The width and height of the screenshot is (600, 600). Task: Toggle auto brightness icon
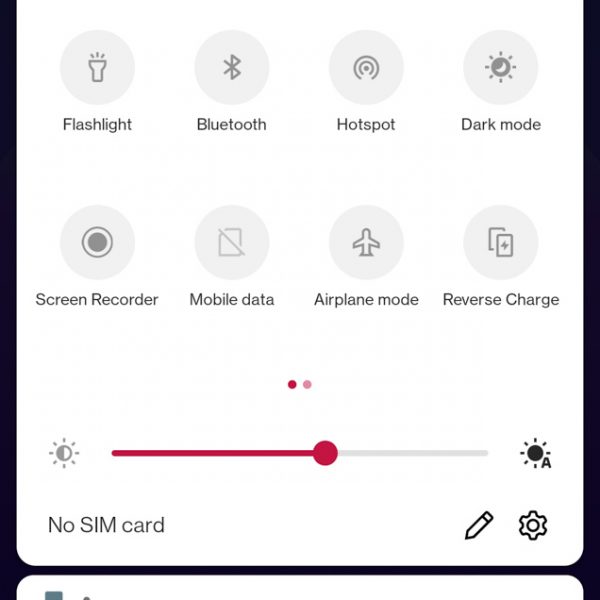(x=536, y=454)
